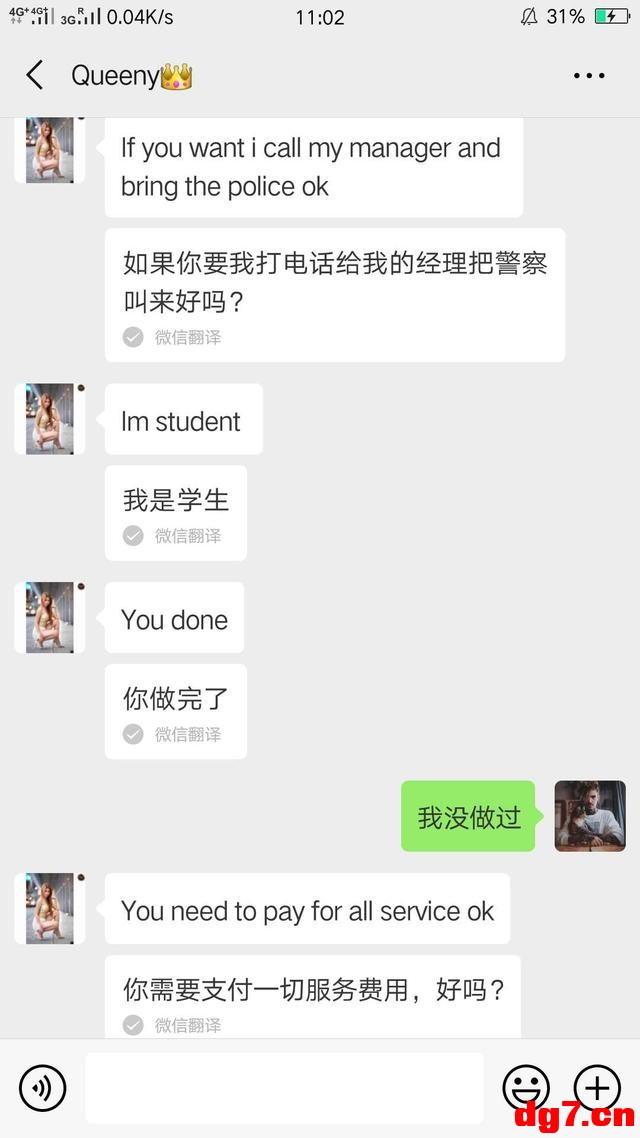Screen dimensions: 640x1138
Task: Open my own avatar beside the green message
Action: 590,816
